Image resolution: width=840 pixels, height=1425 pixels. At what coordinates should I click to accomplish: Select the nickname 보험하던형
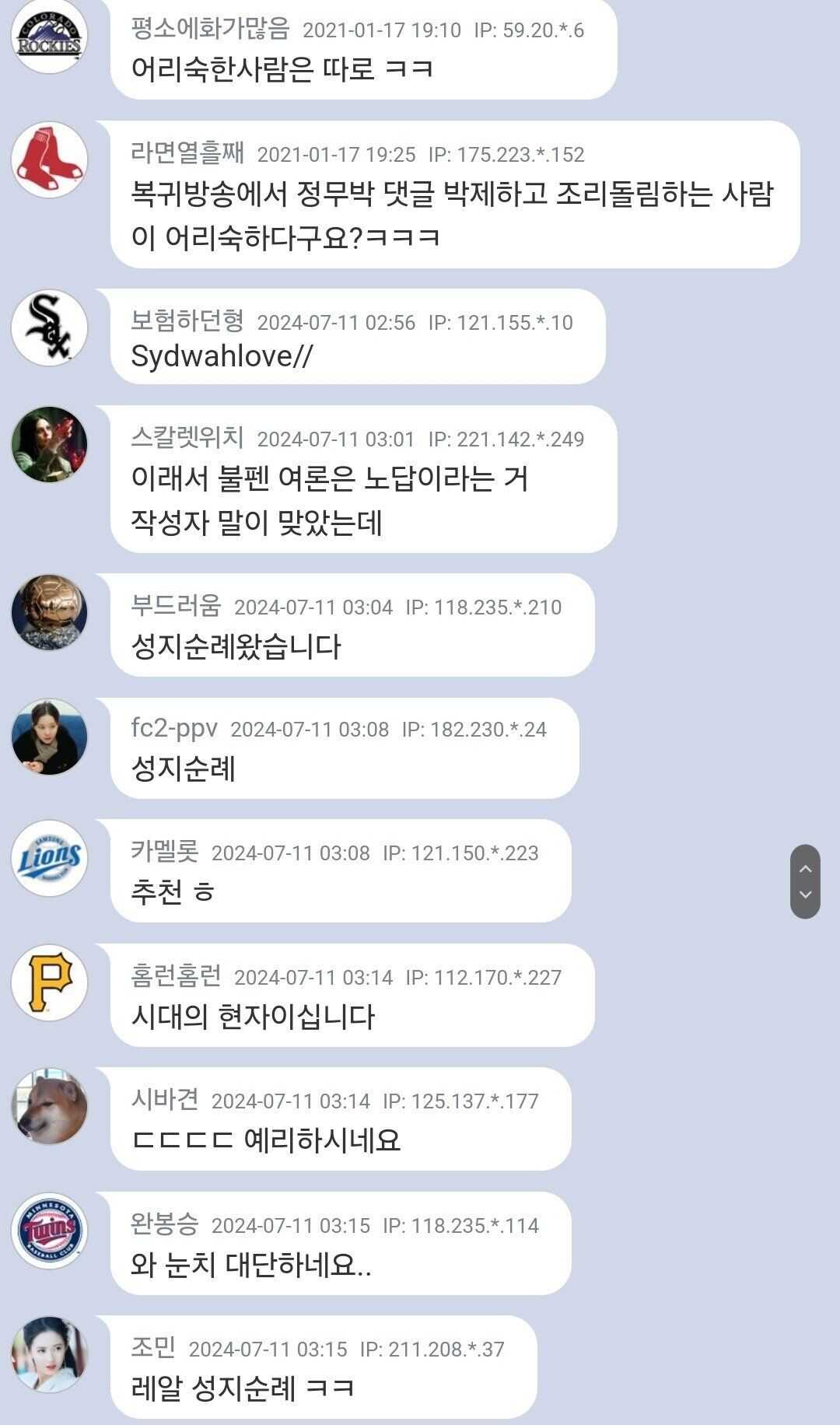coord(187,320)
